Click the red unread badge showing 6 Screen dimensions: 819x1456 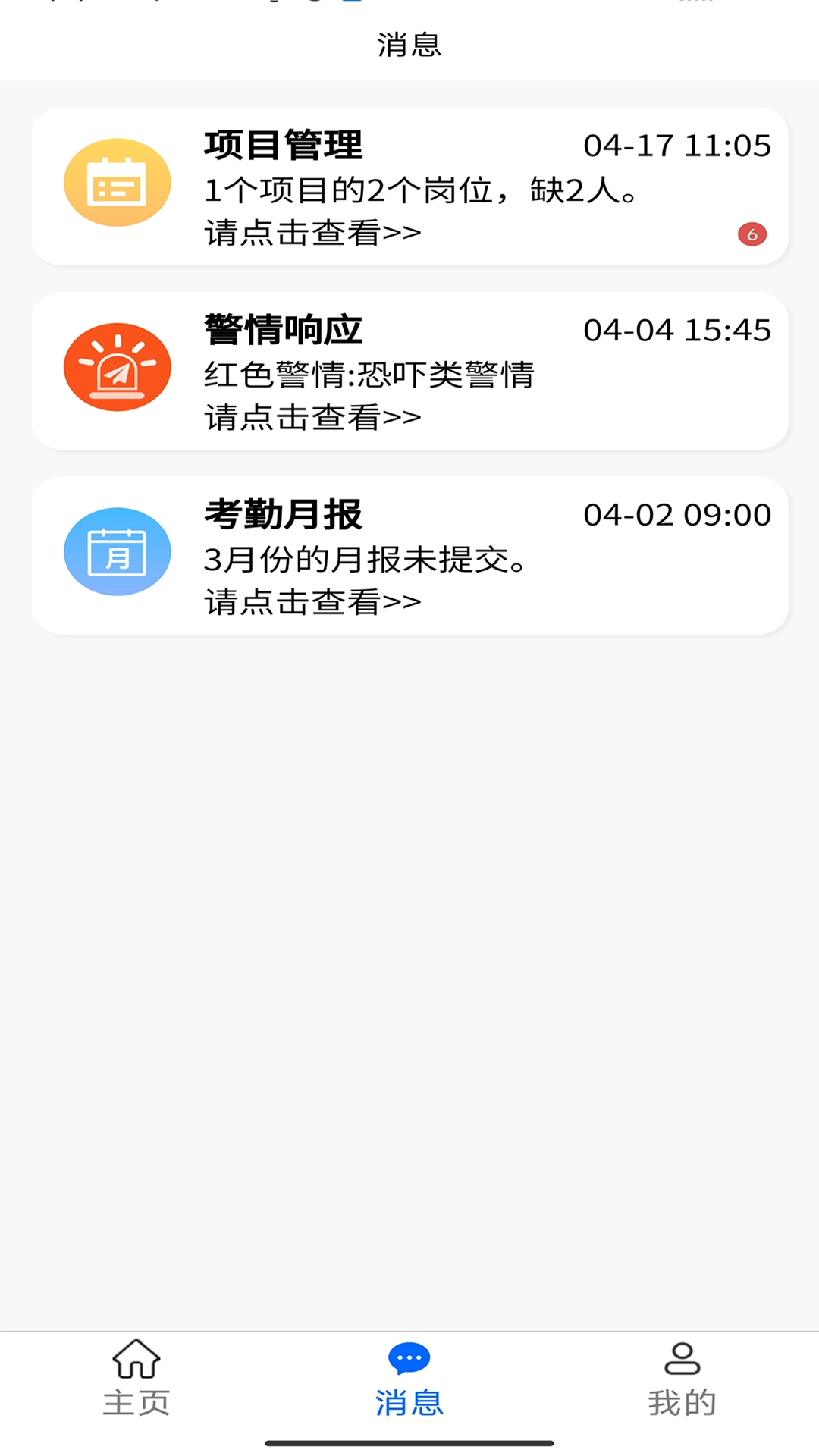coord(752,234)
